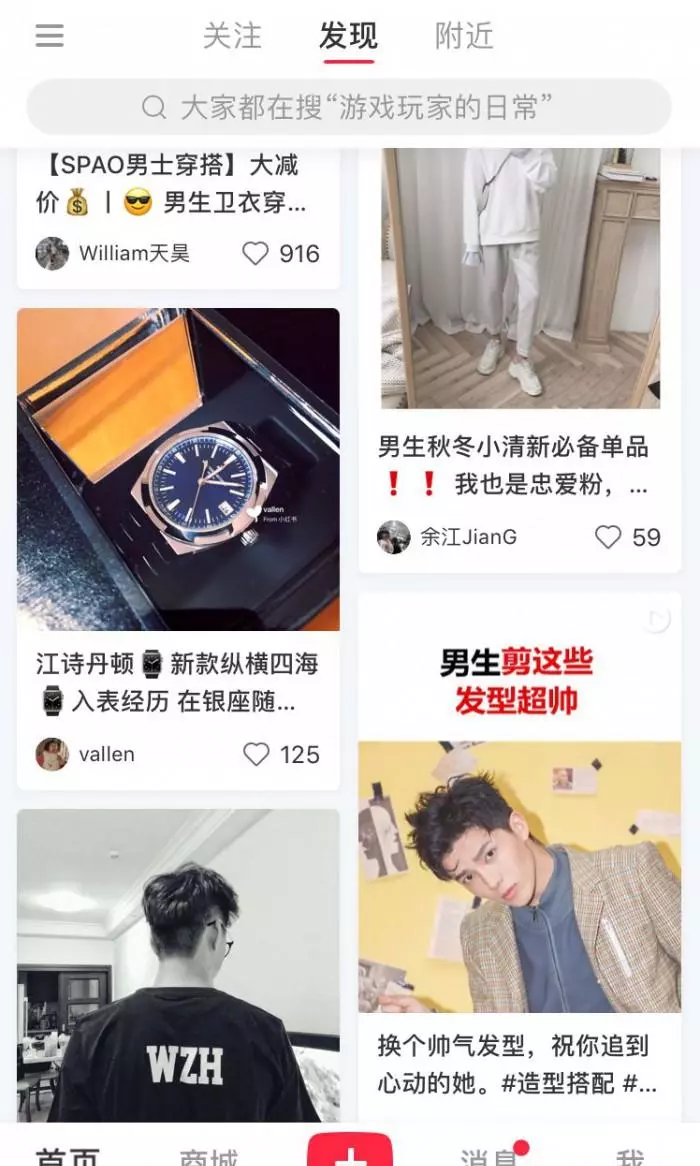Viewport: 700px width, 1166px height.
Task: Go to the 首页 tab
Action: click(68, 1156)
